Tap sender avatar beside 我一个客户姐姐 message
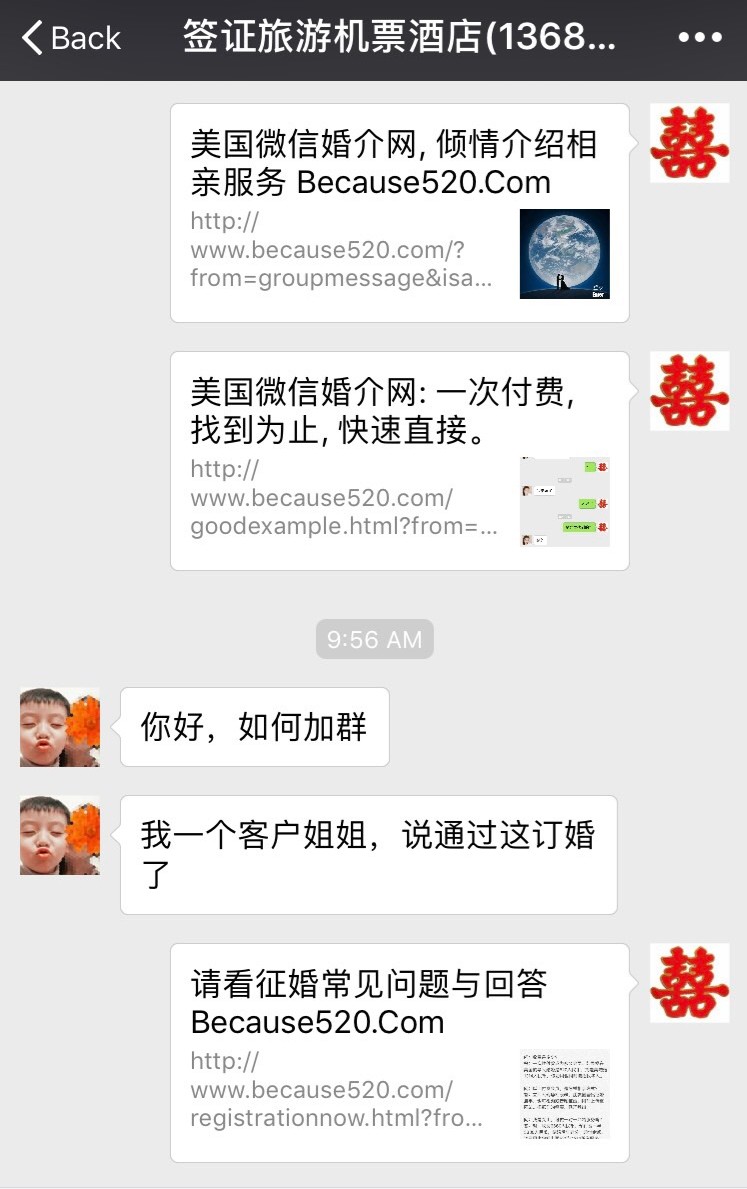This screenshot has height=1189, width=747. pos(60,835)
